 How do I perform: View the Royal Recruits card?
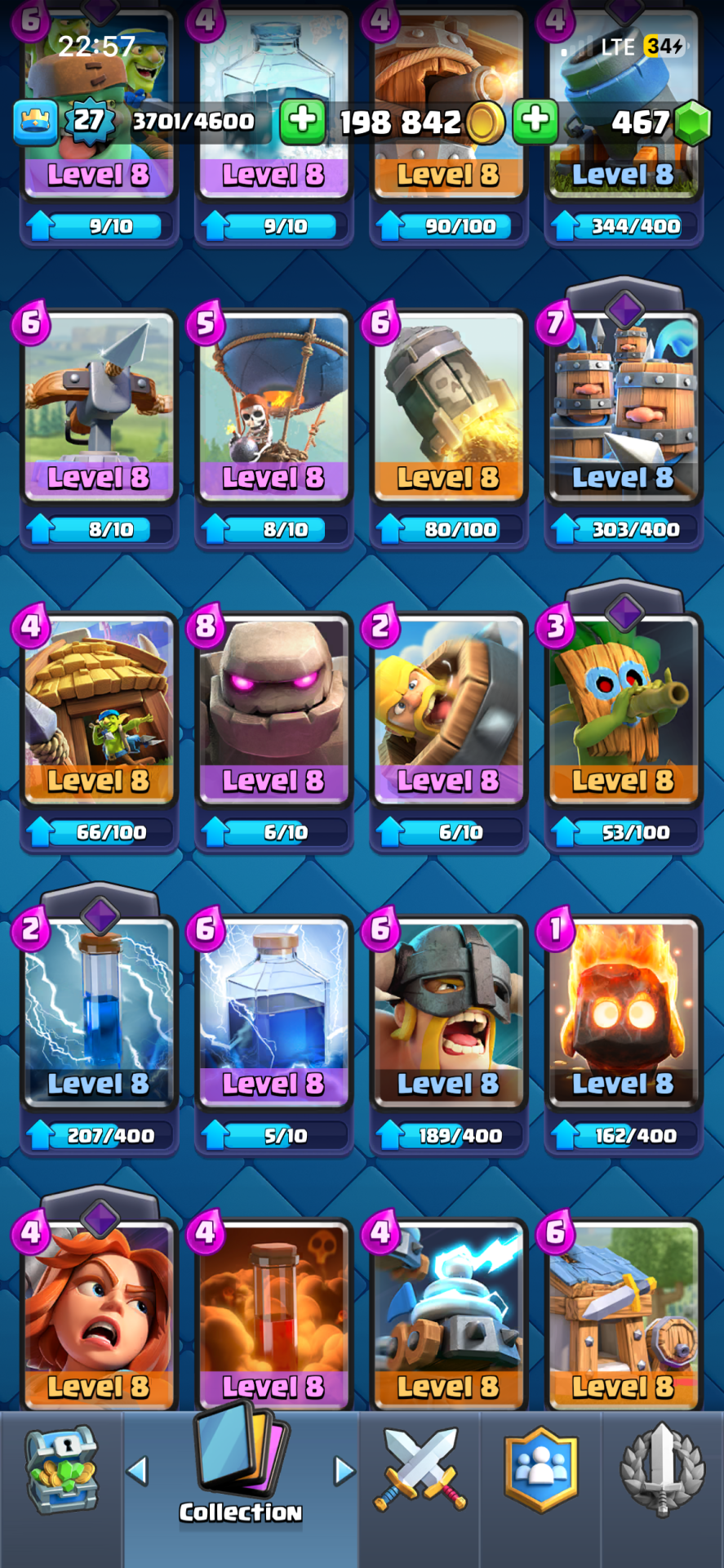click(x=624, y=406)
